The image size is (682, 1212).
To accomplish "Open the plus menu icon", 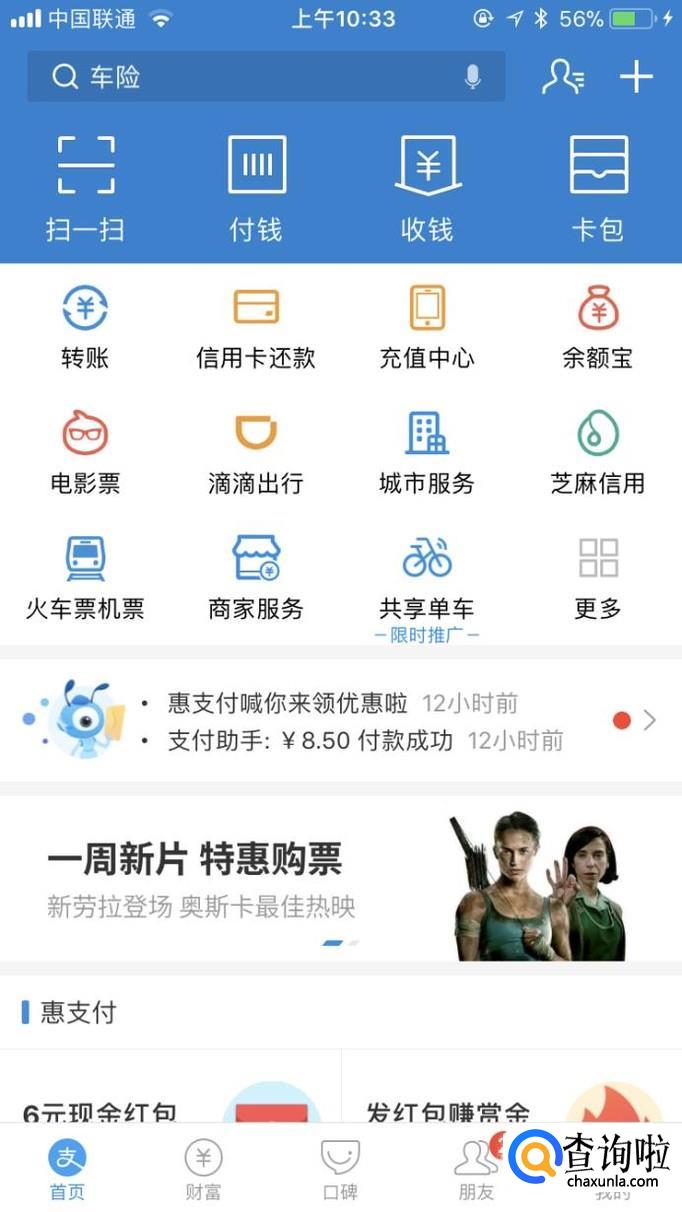I will [636, 77].
